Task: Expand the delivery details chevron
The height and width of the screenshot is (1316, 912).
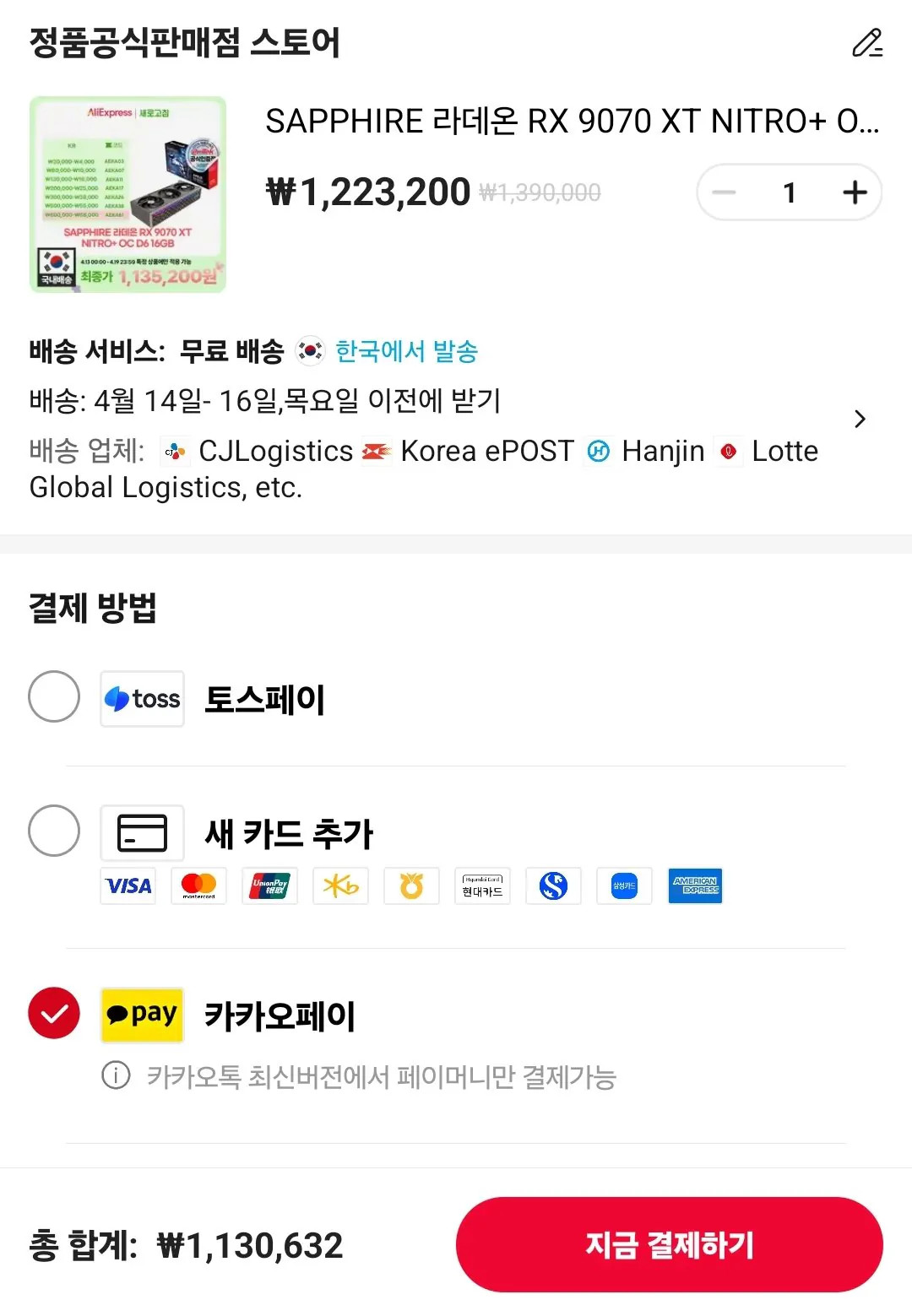Action: tap(861, 419)
